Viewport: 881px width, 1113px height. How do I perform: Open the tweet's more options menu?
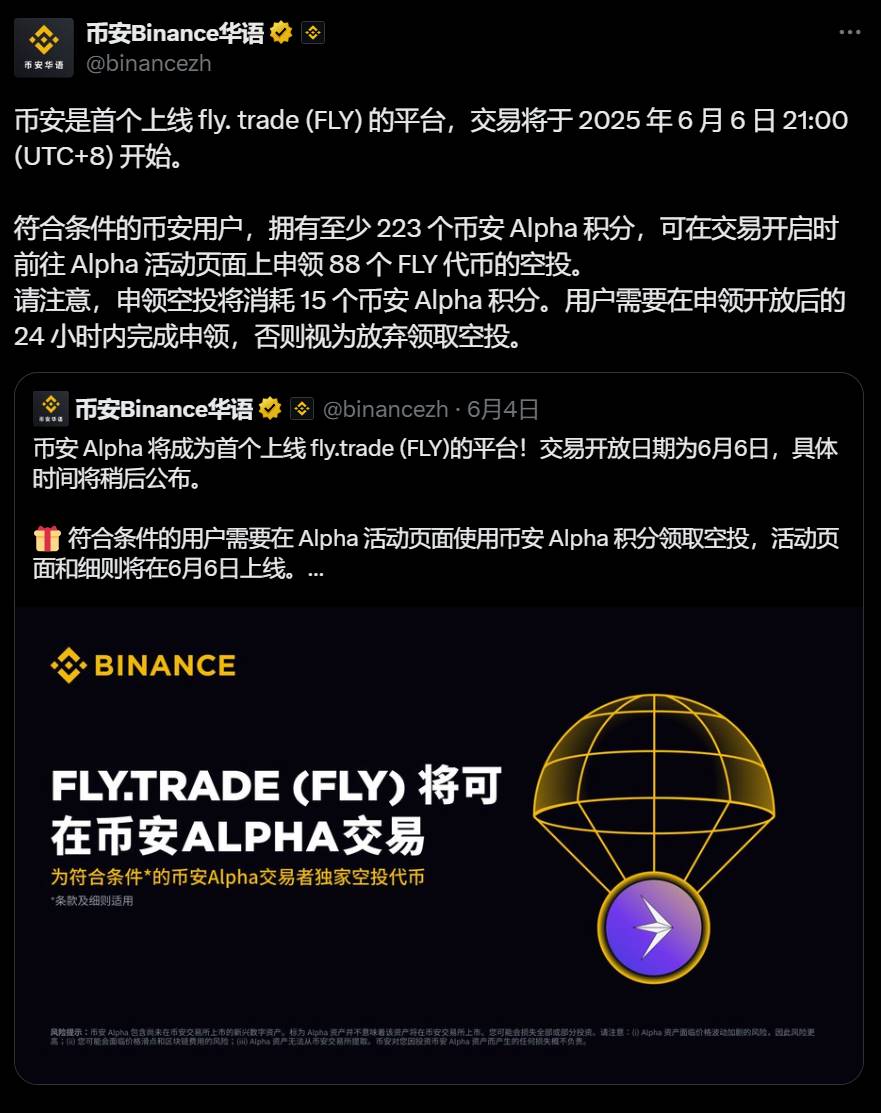pyautogui.click(x=849, y=32)
